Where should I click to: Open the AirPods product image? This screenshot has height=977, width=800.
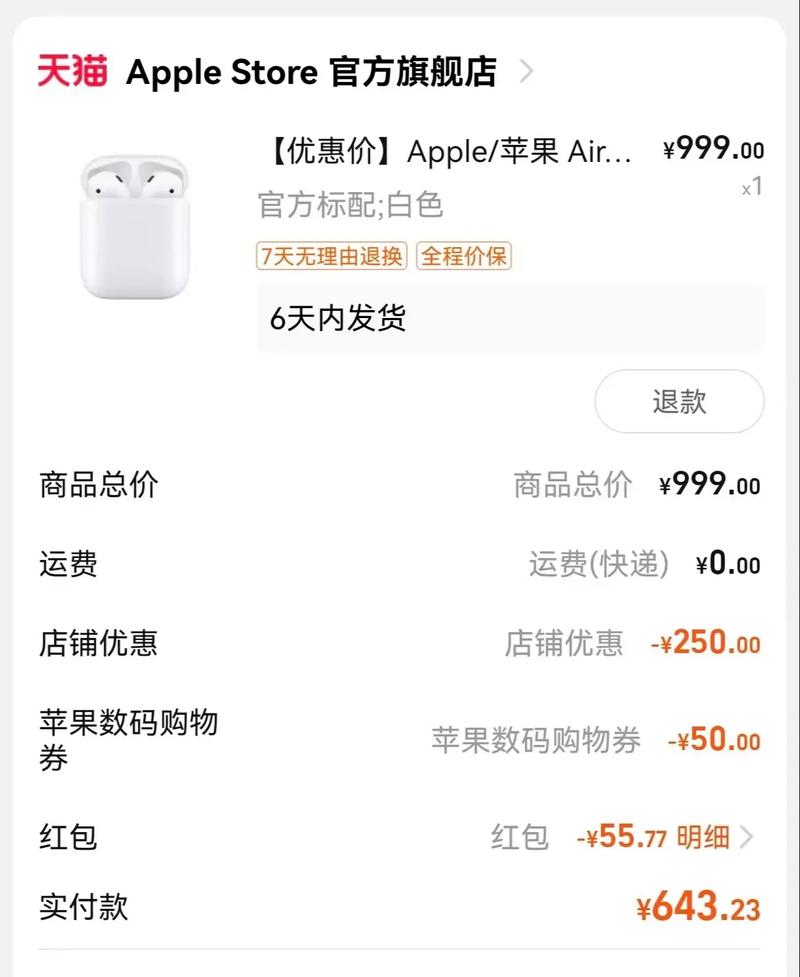tap(134, 225)
